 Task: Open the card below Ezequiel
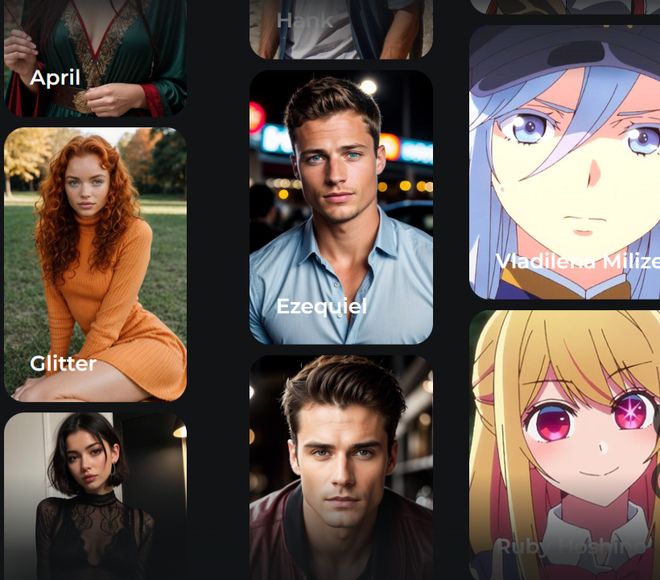click(x=340, y=467)
